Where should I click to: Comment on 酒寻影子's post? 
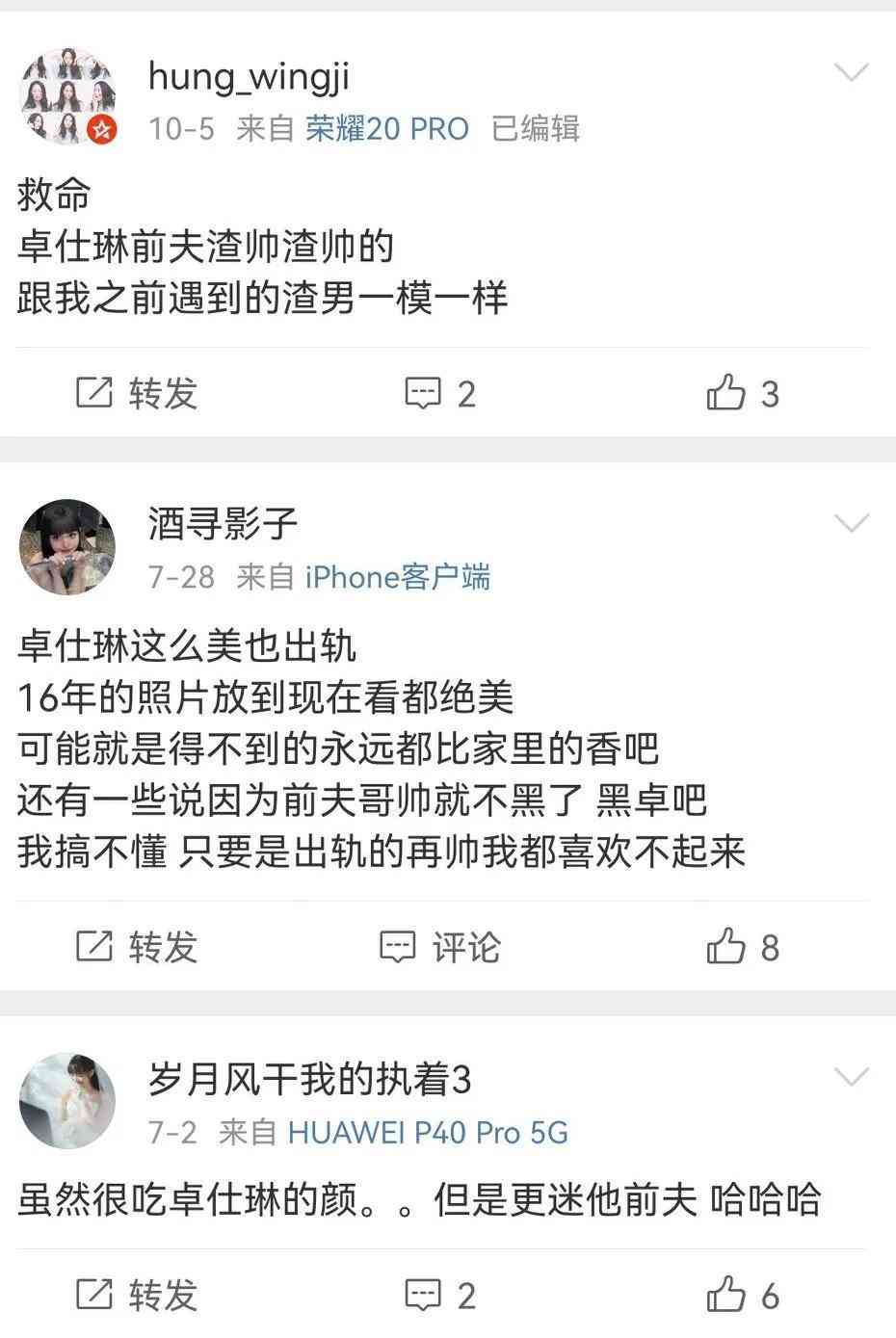(440, 947)
